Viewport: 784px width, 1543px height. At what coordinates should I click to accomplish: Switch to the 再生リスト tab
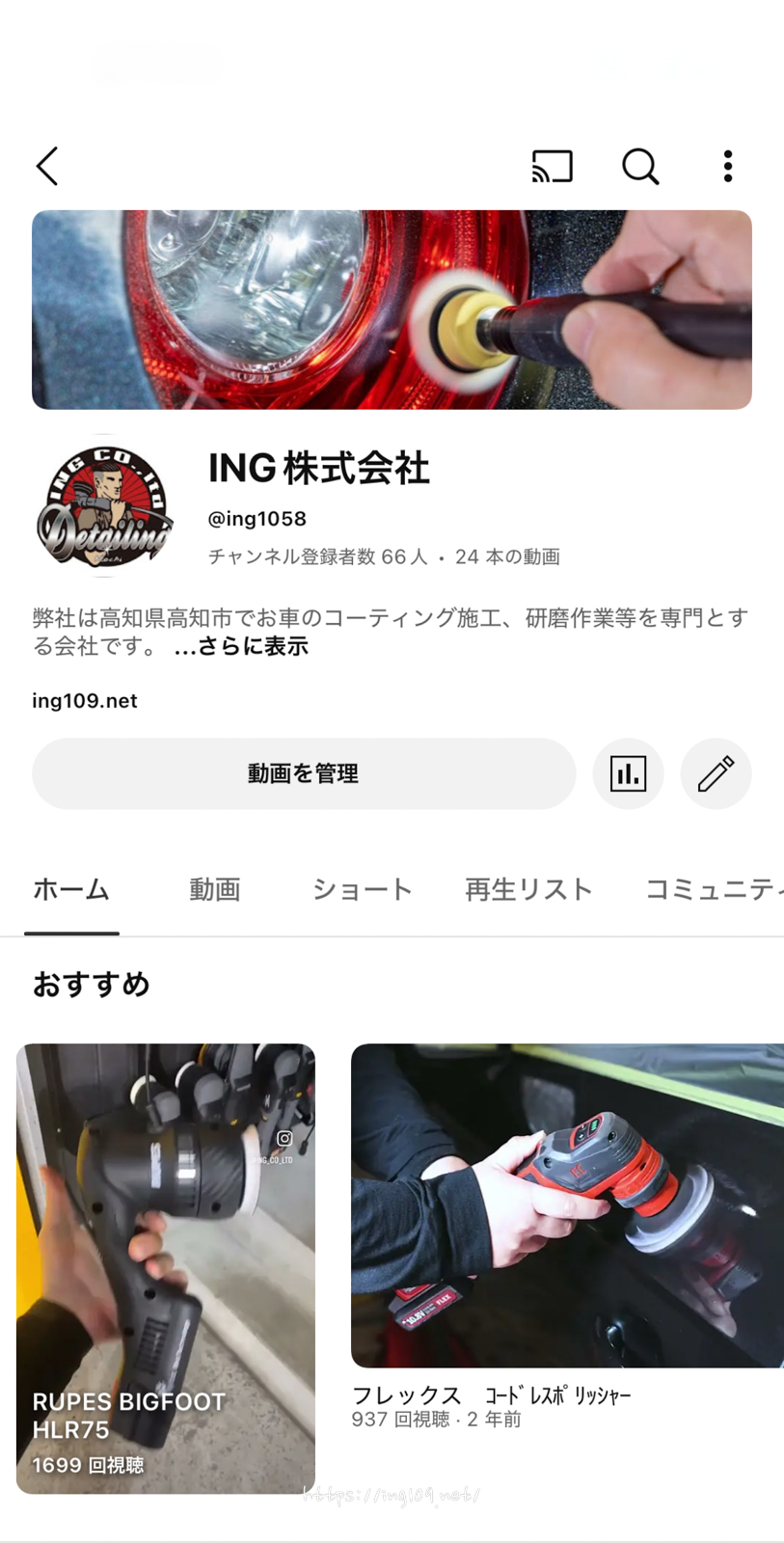[x=528, y=889]
